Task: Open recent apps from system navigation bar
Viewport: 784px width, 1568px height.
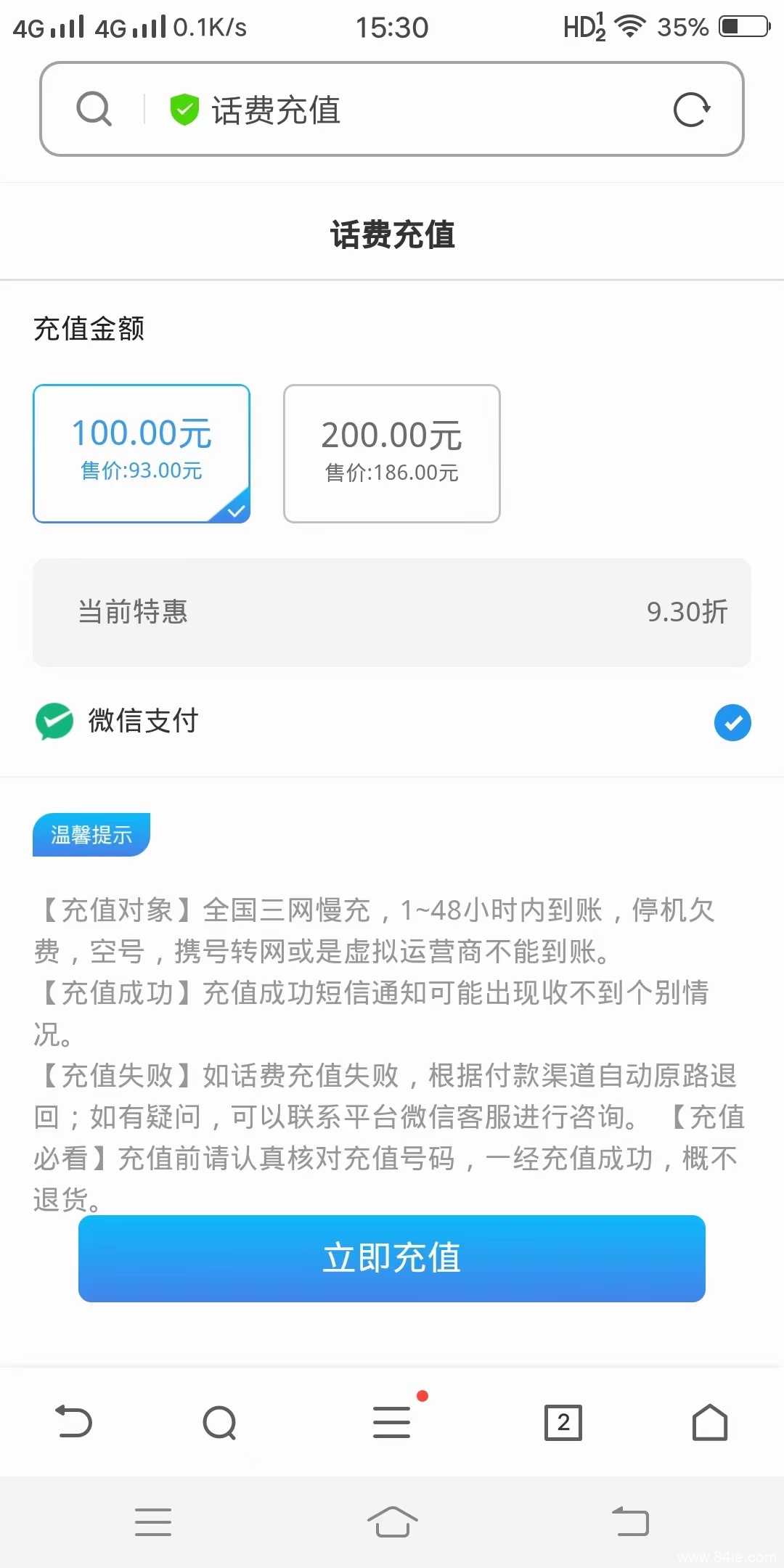Action: pos(153,1522)
